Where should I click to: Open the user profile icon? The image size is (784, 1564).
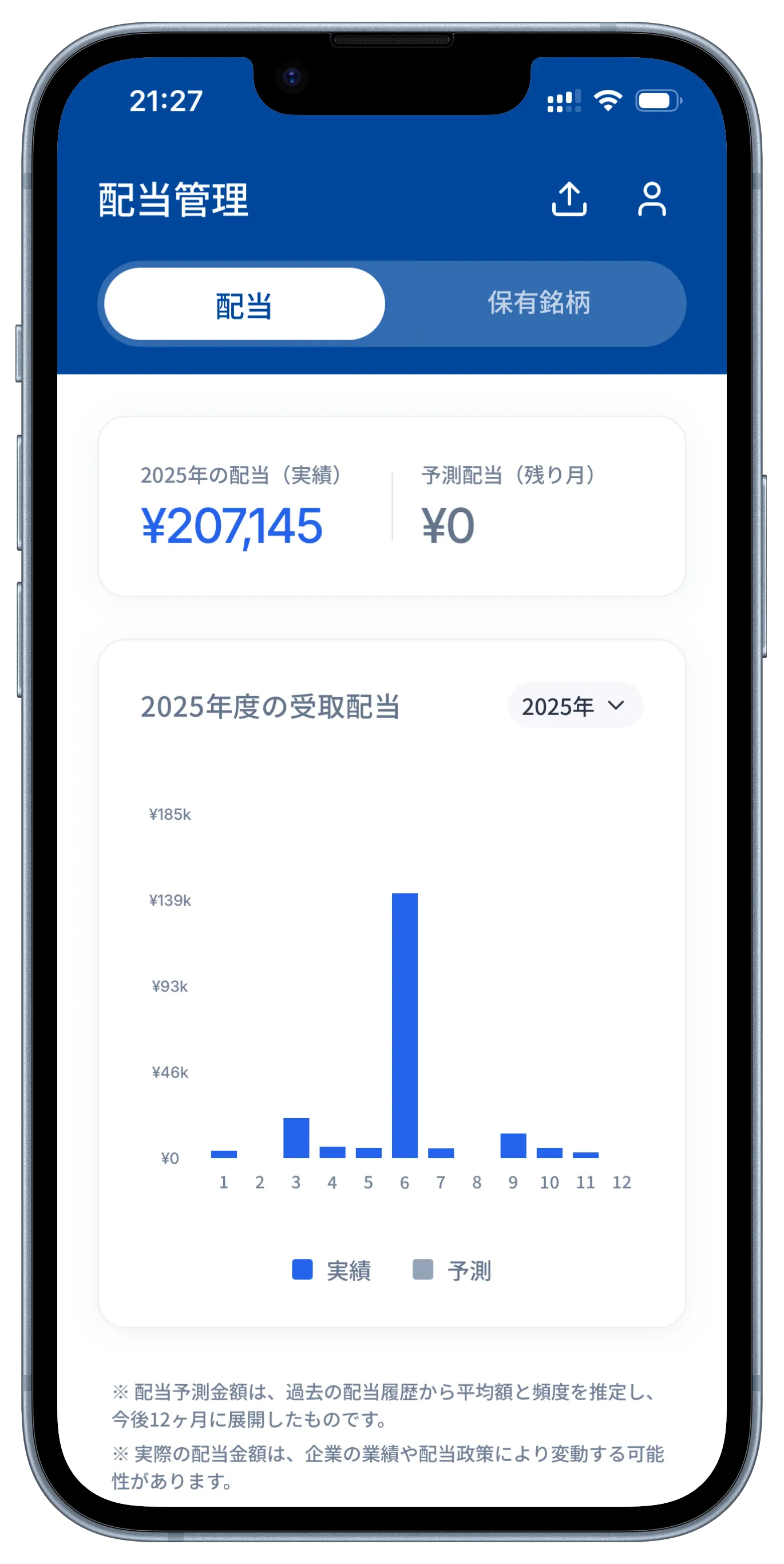pos(651,199)
